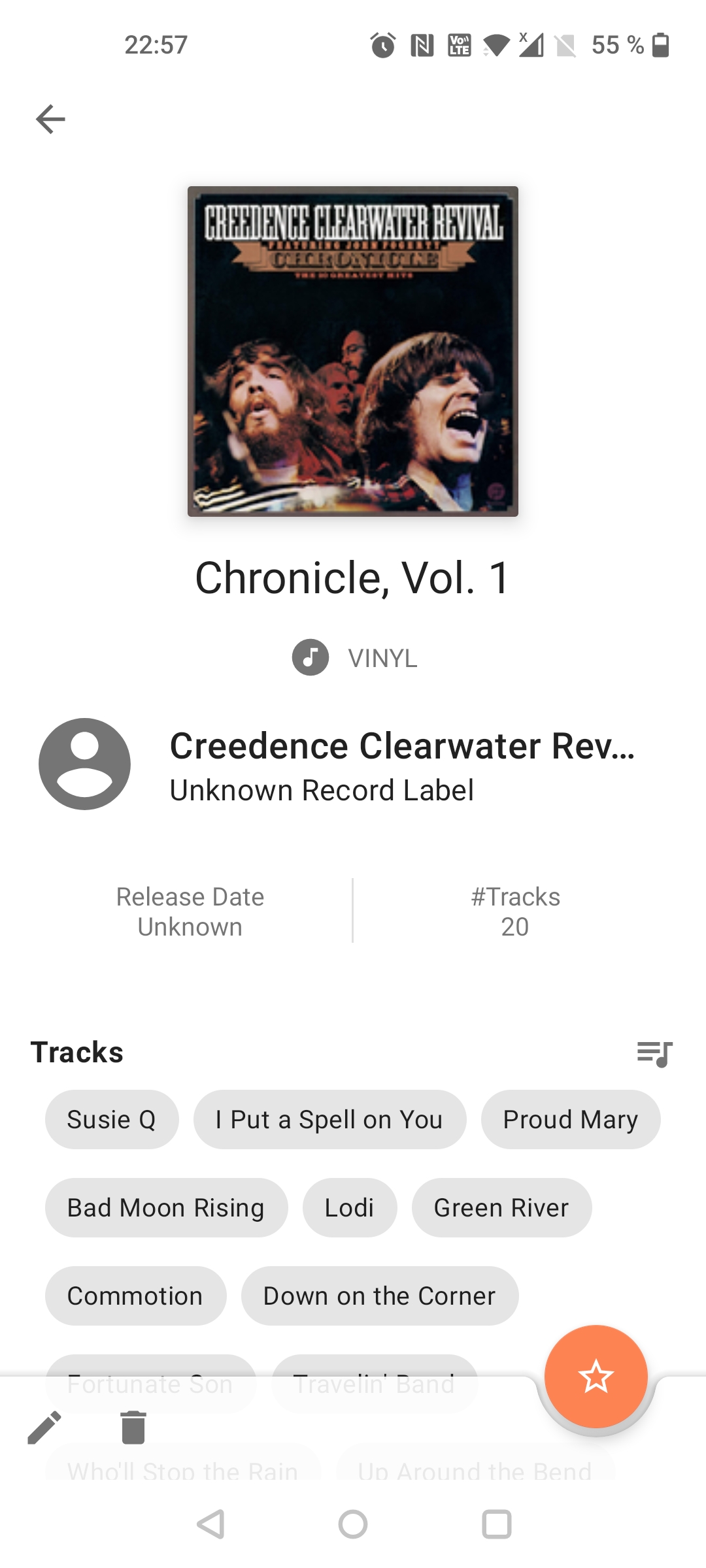
Task: Mark album as favorite with star button
Action: 596,1377
